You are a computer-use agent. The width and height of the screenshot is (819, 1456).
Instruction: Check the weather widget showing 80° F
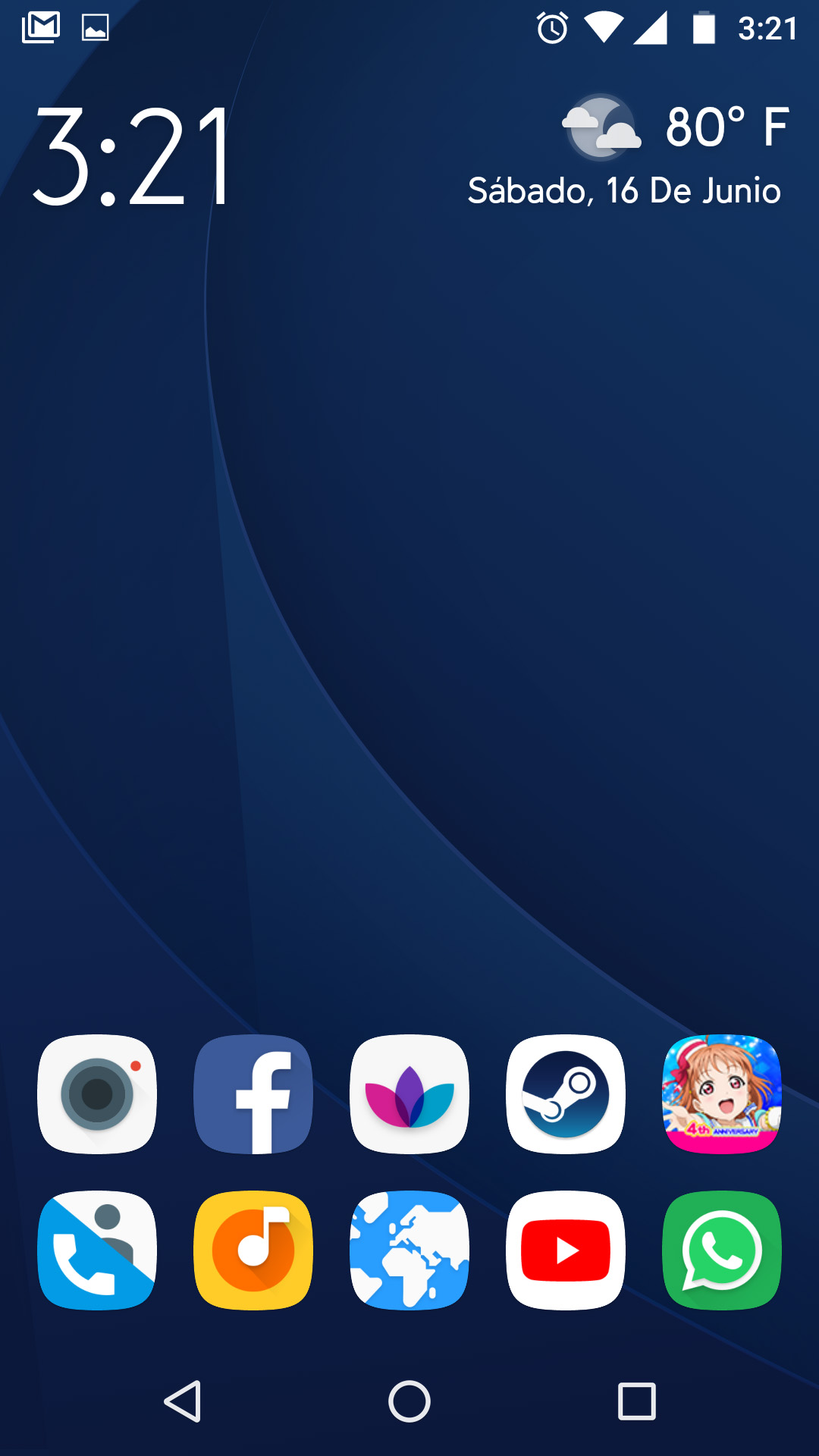675,127
